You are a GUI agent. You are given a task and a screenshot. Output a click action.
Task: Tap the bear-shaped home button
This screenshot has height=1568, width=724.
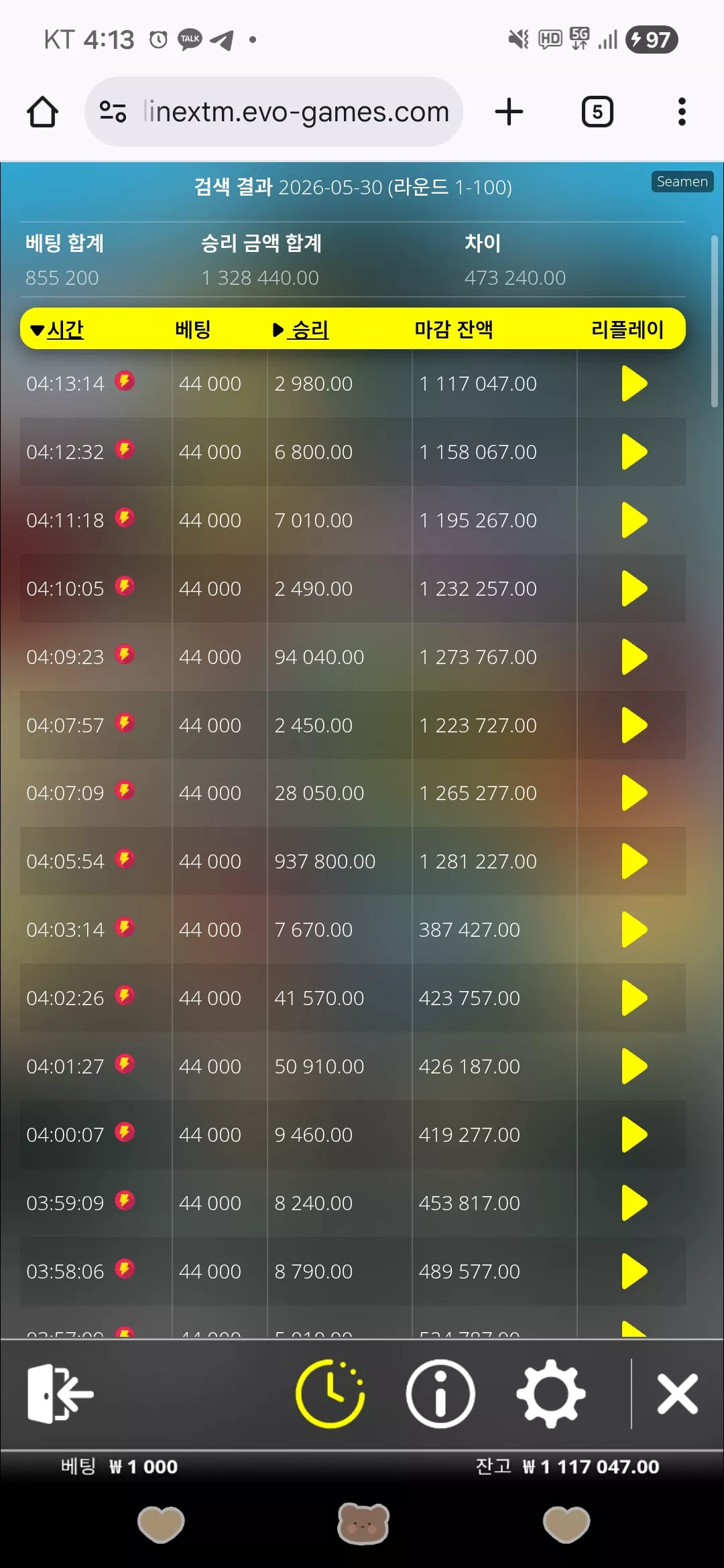363,1523
